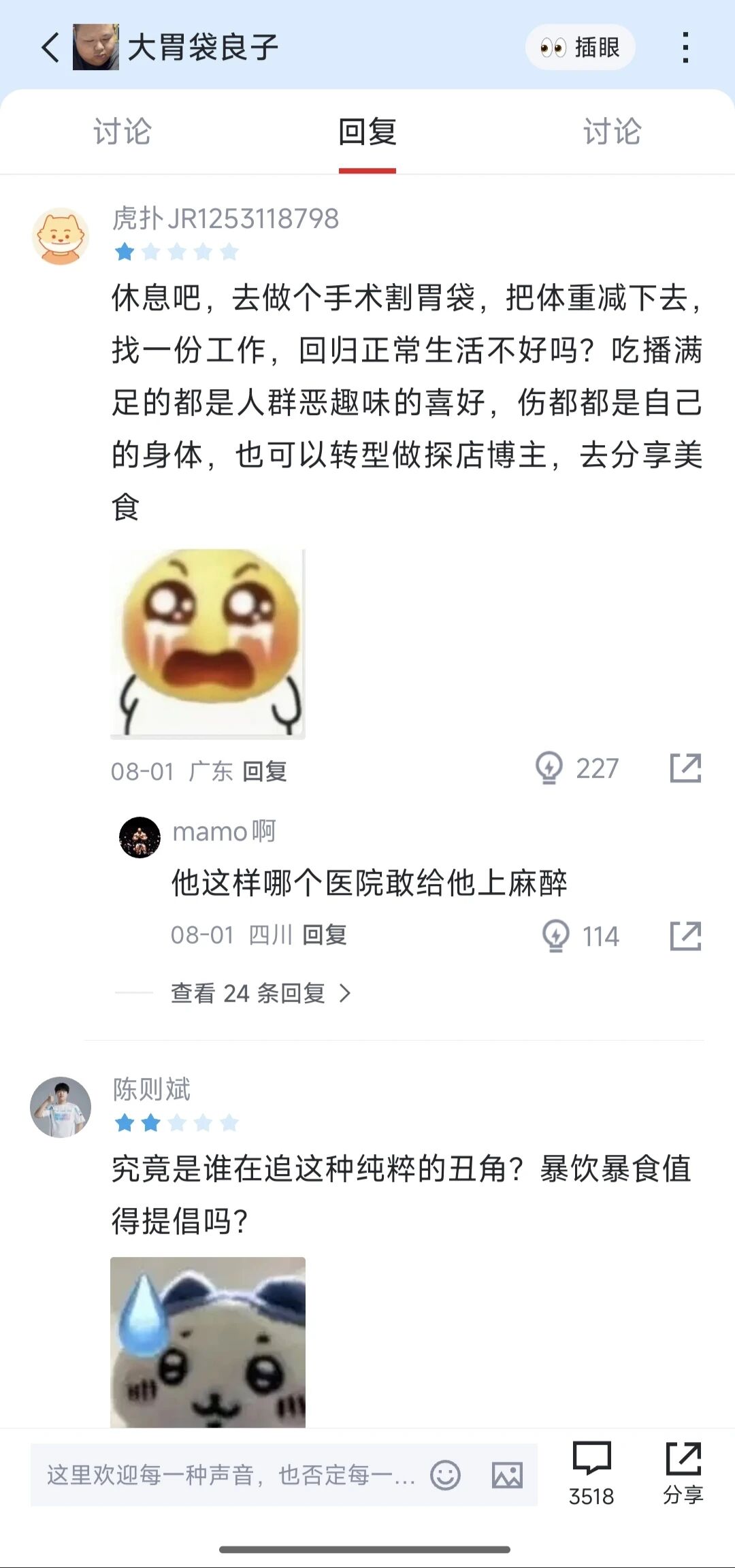Open the emoji picker

(x=445, y=1475)
